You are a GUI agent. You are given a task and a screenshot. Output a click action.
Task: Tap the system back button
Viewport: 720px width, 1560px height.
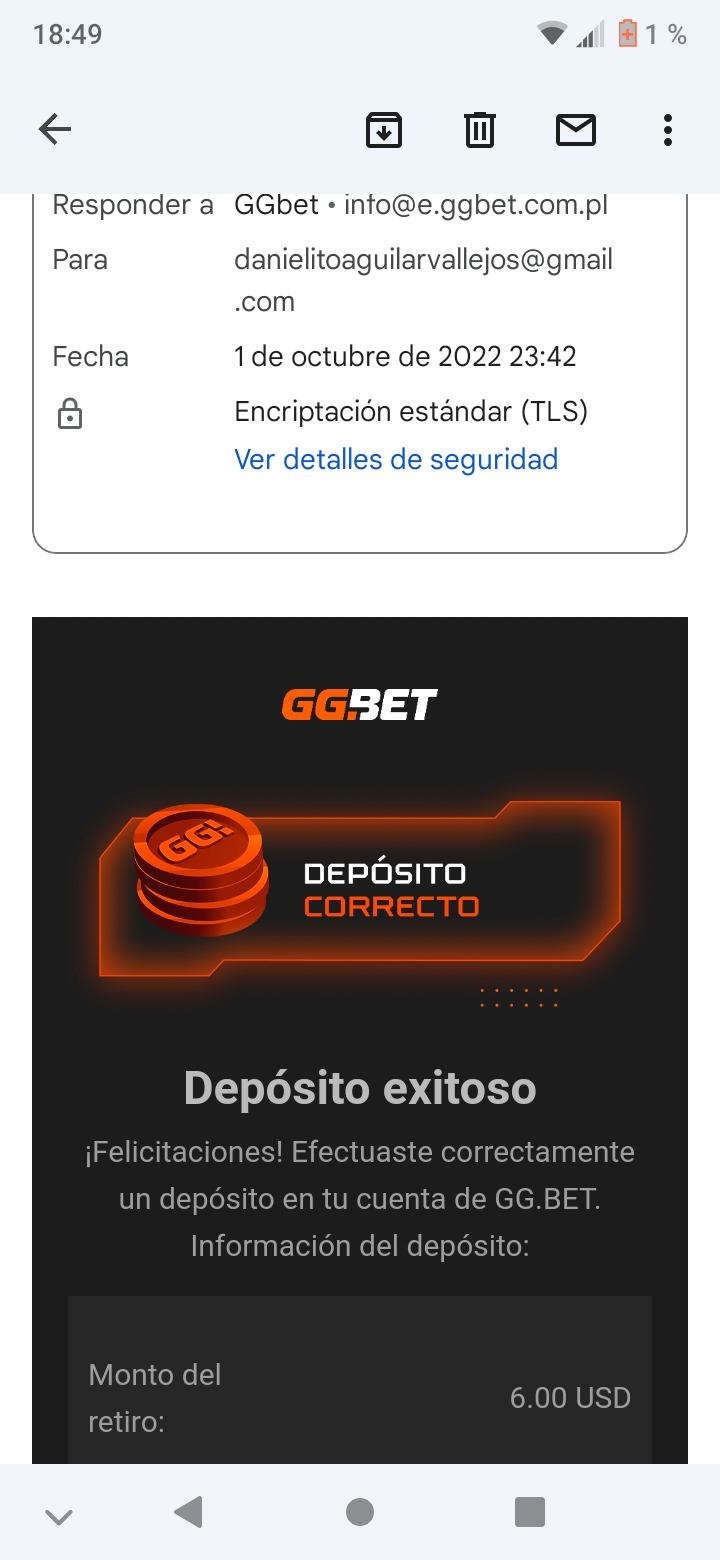click(188, 1512)
